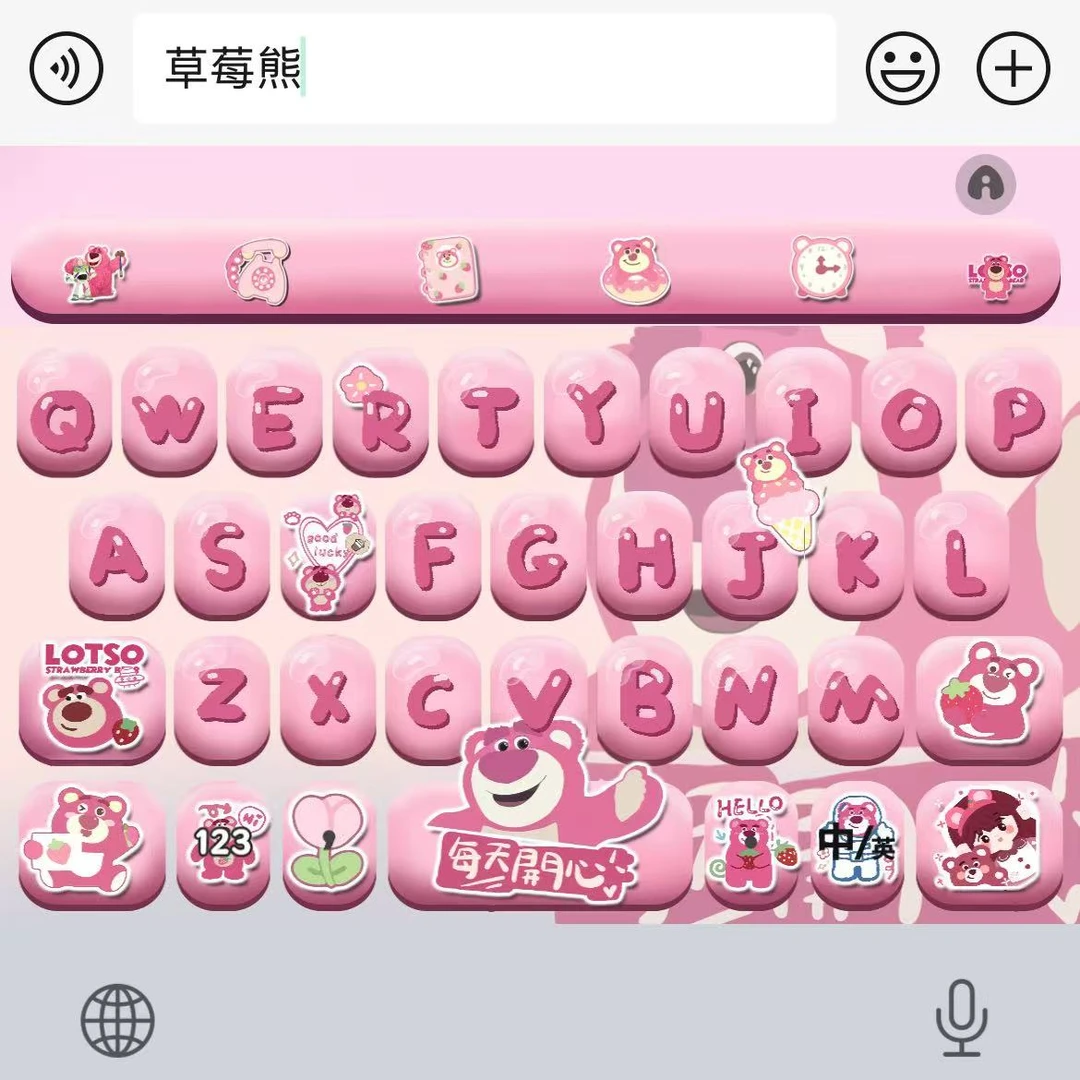
Task: Tap the space bar labeled 每天開心
Action: (539, 844)
